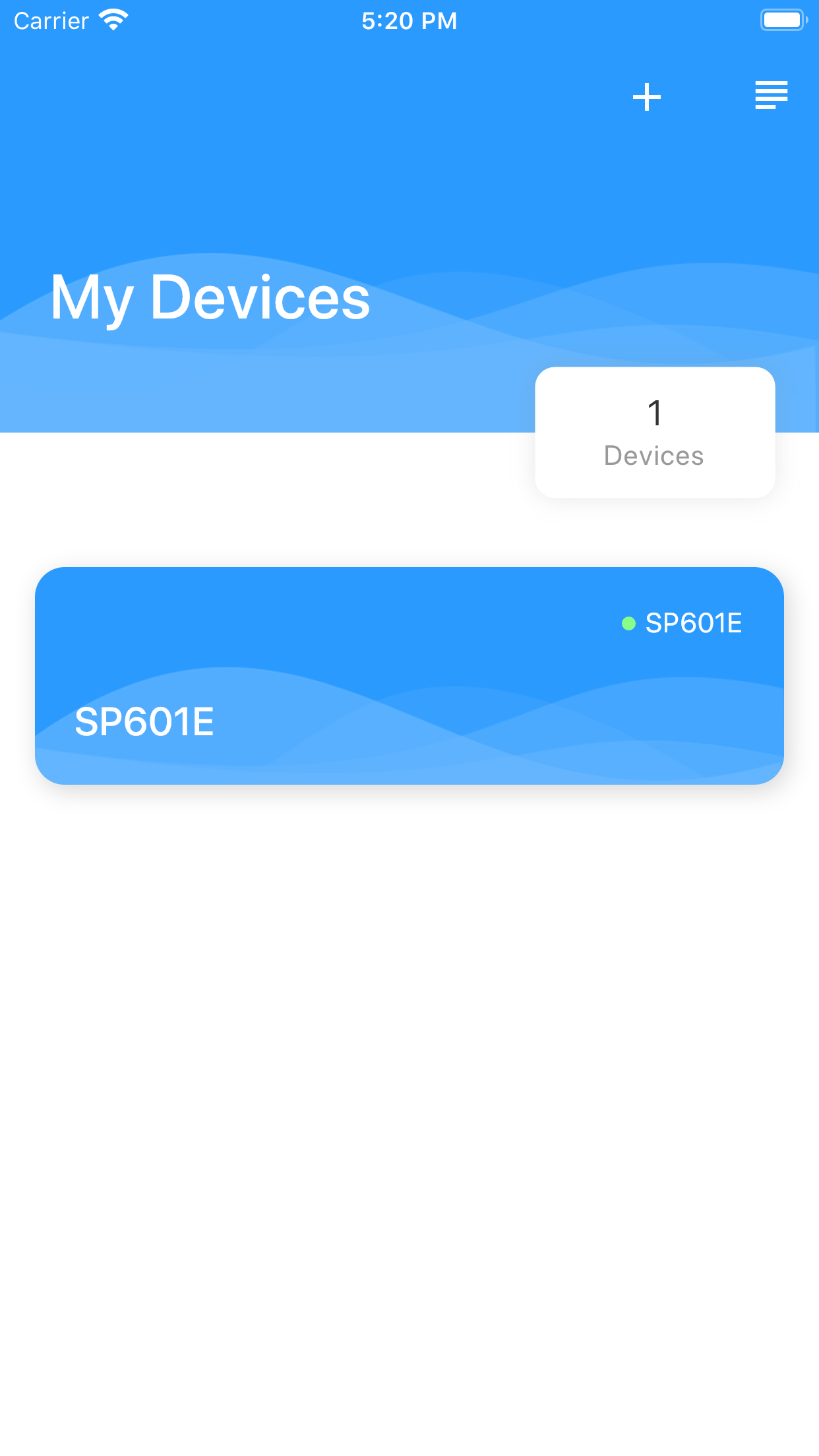The image size is (819, 1456).
Task: Open the add-device panel with the plus symbol
Action: [x=647, y=96]
